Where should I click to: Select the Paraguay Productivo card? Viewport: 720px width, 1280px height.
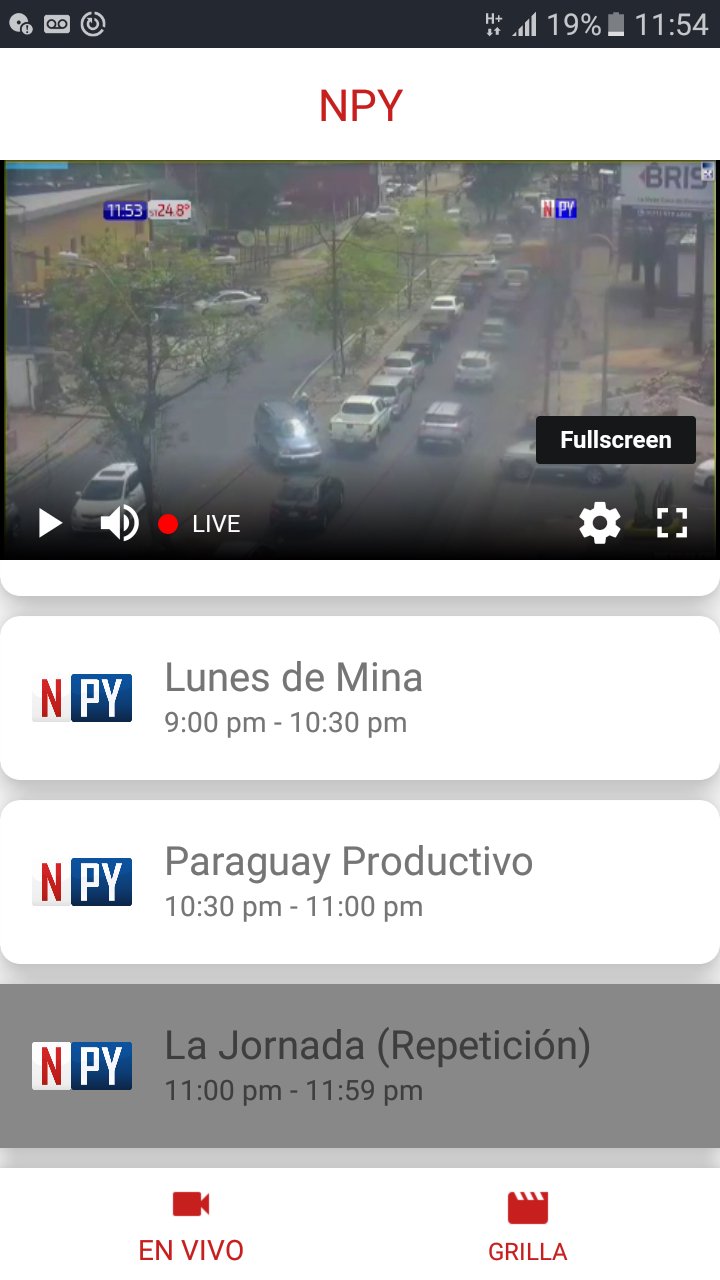pyautogui.click(x=360, y=882)
